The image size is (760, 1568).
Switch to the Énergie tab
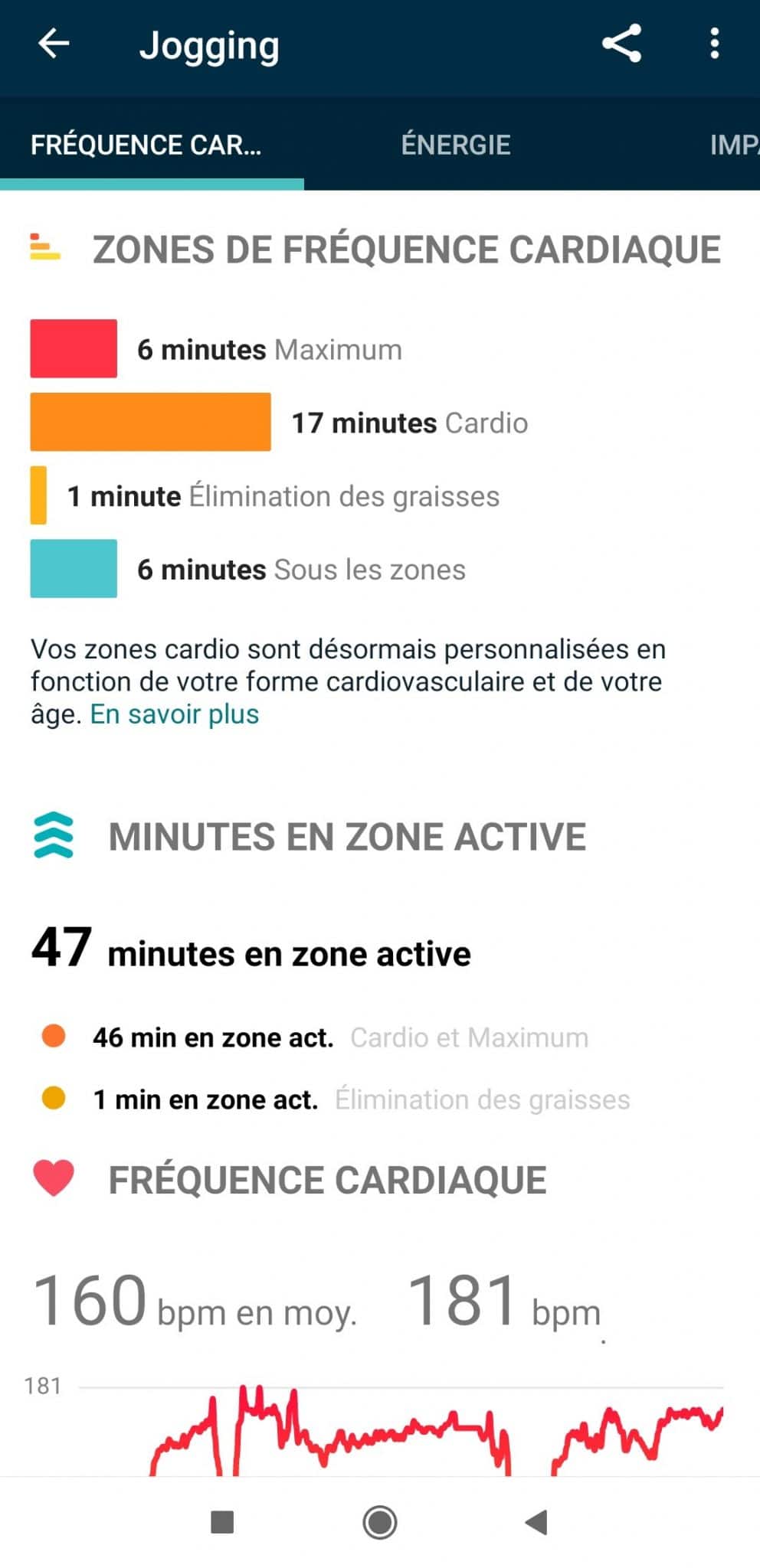click(x=456, y=145)
